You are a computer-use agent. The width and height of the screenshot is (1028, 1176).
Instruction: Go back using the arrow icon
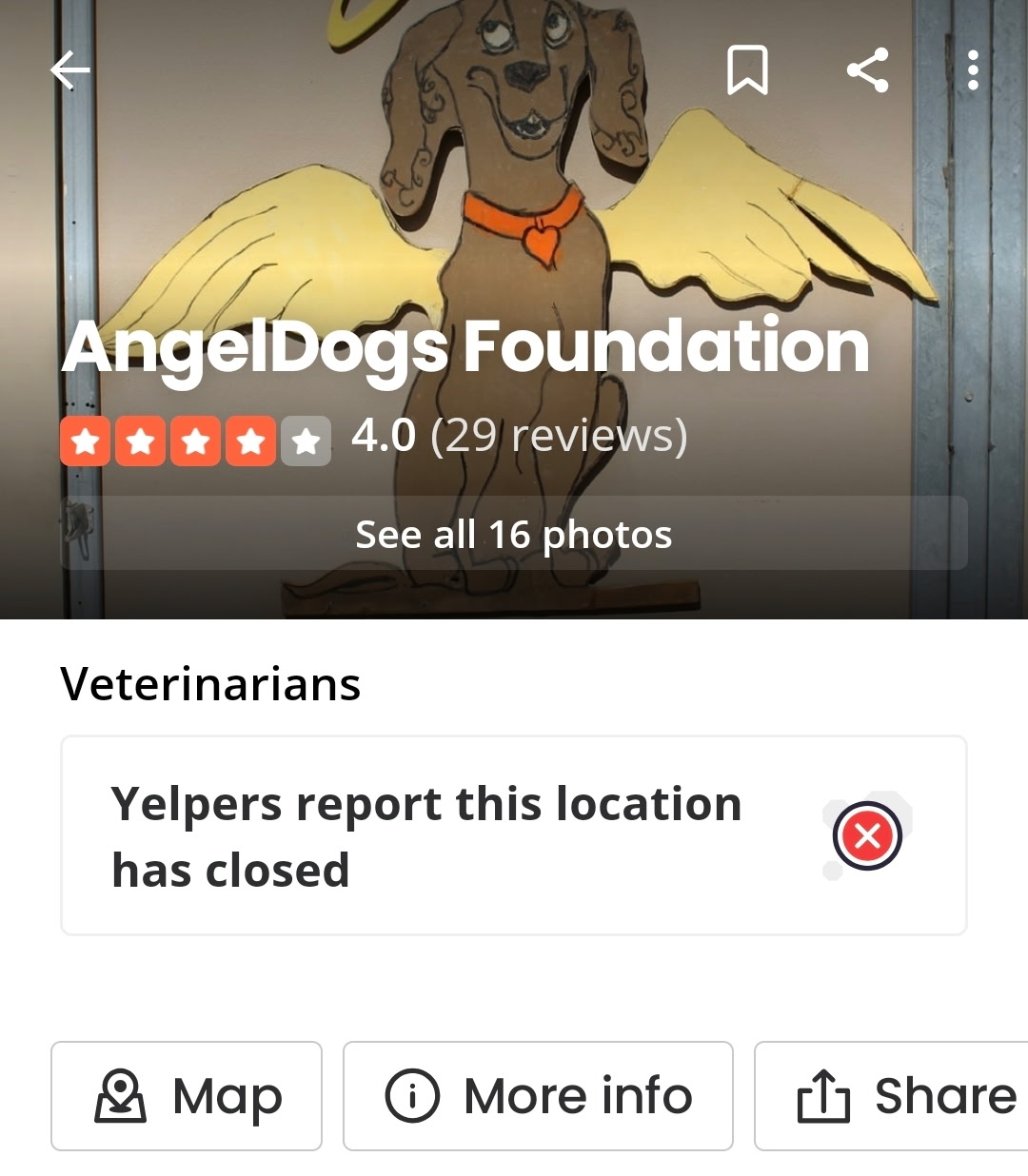pyautogui.click(x=69, y=70)
